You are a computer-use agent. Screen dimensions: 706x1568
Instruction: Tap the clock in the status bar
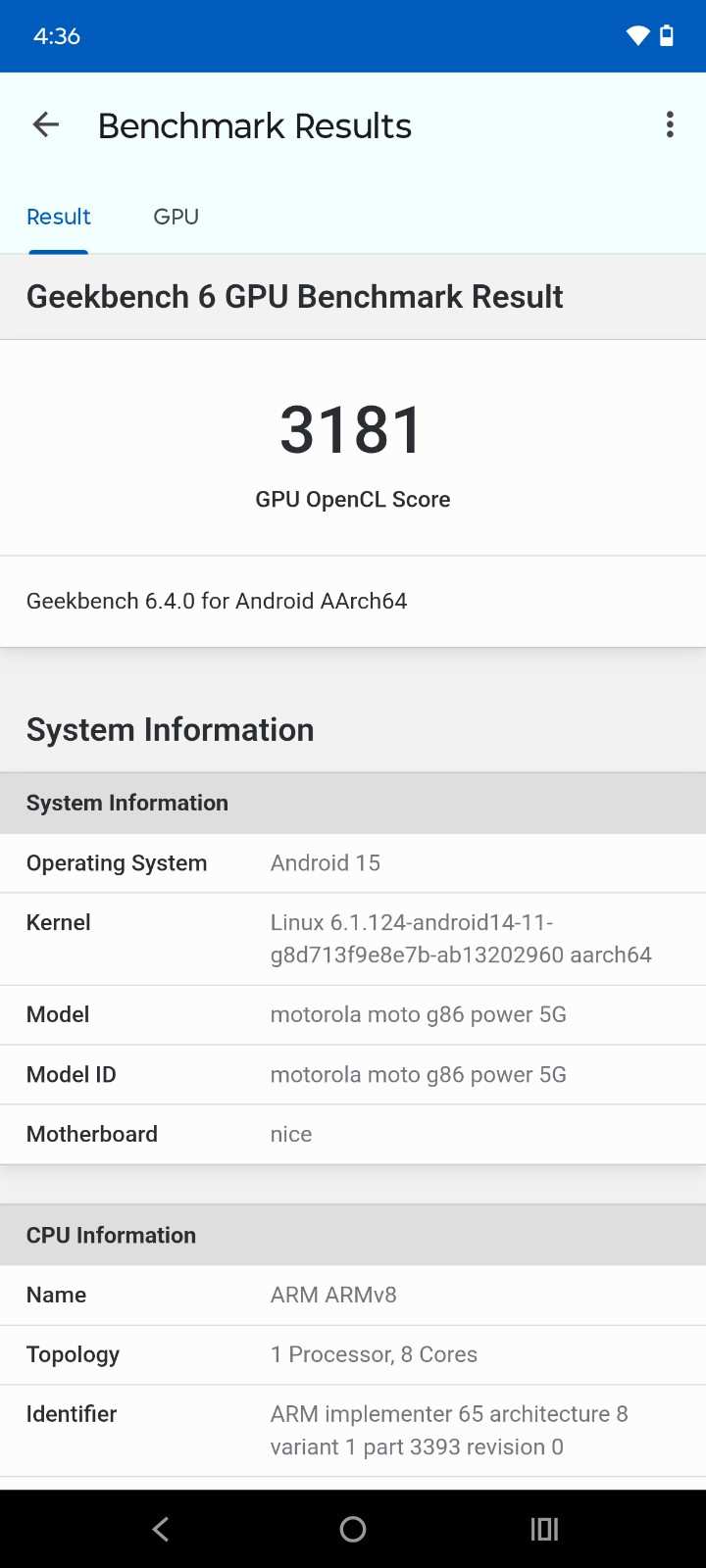pos(56,35)
